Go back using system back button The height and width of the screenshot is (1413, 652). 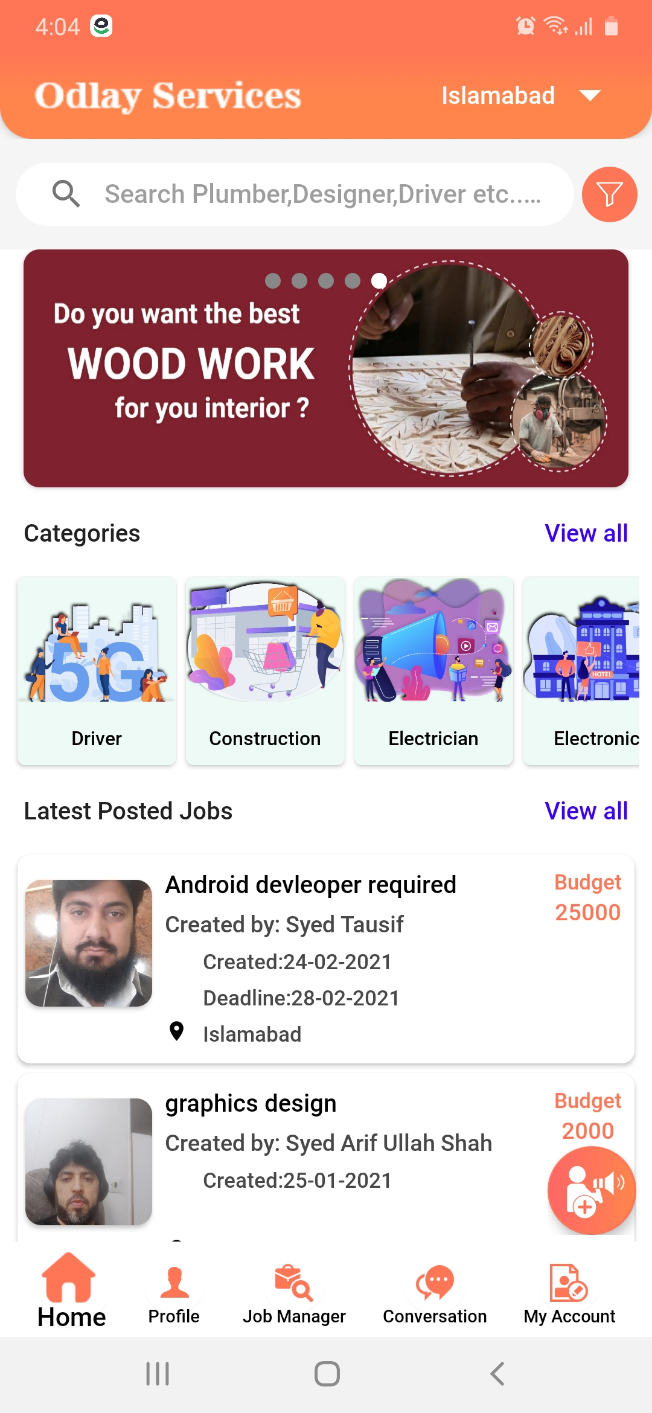[497, 1374]
